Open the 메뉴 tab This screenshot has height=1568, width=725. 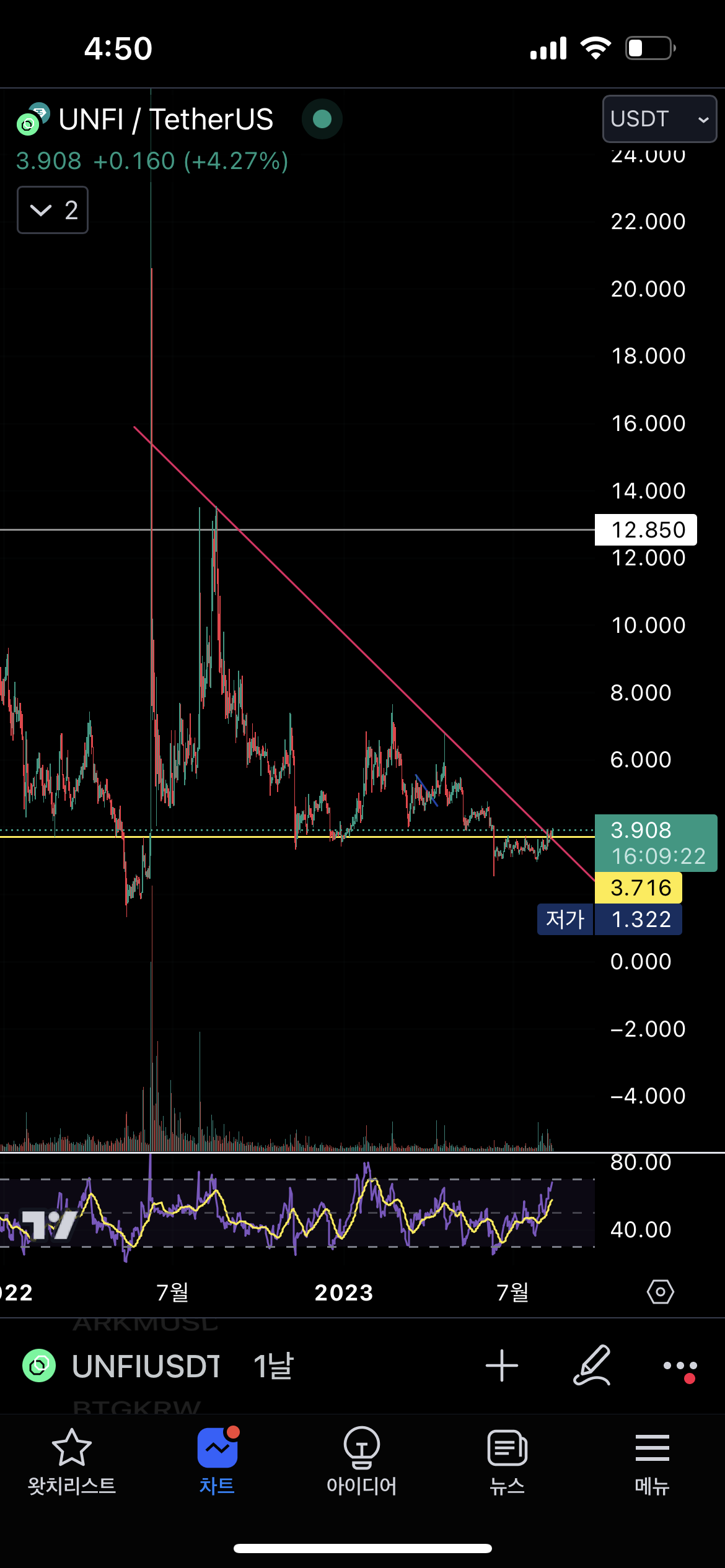pyautogui.click(x=652, y=1461)
